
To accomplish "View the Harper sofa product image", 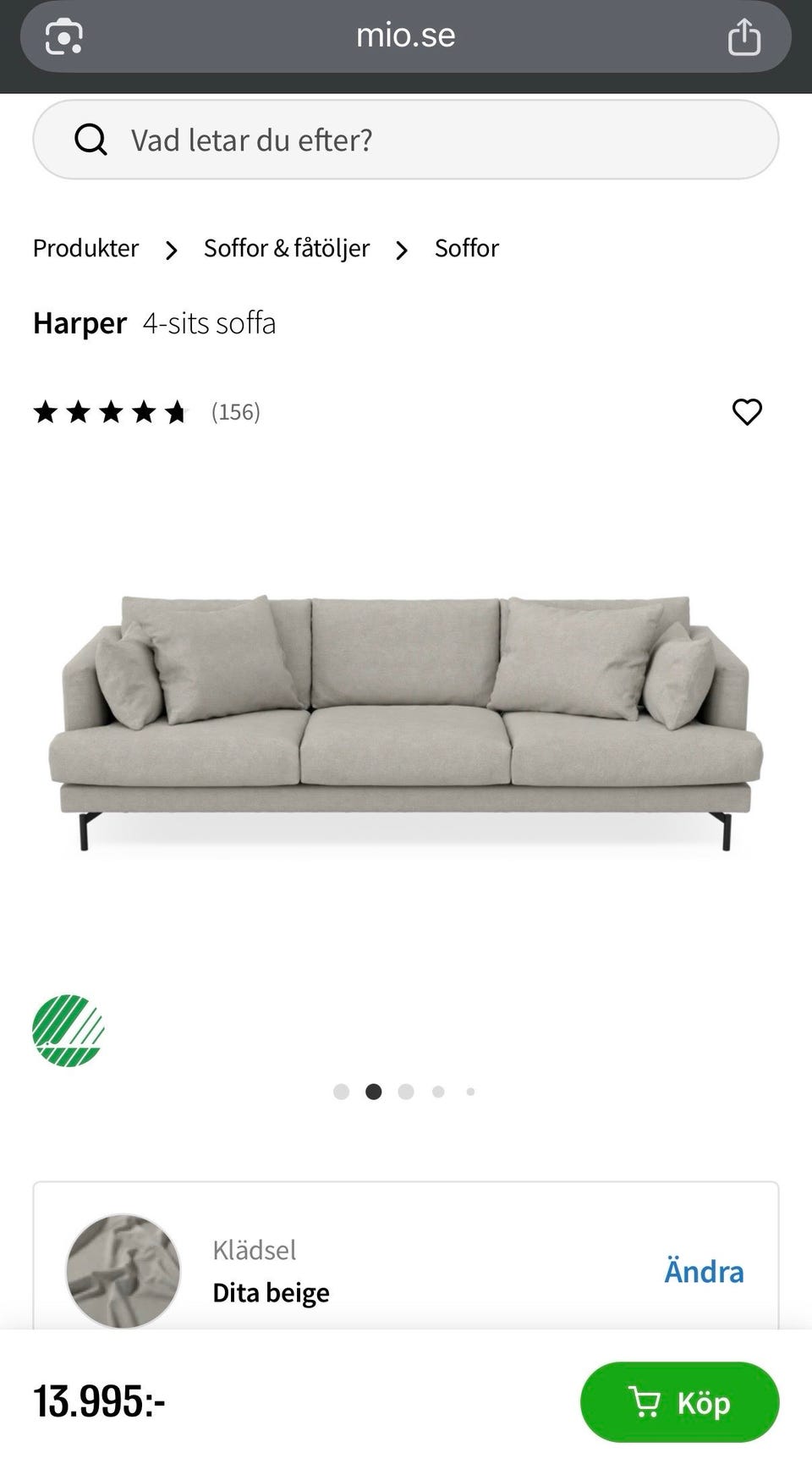I will pyautogui.click(x=406, y=719).
